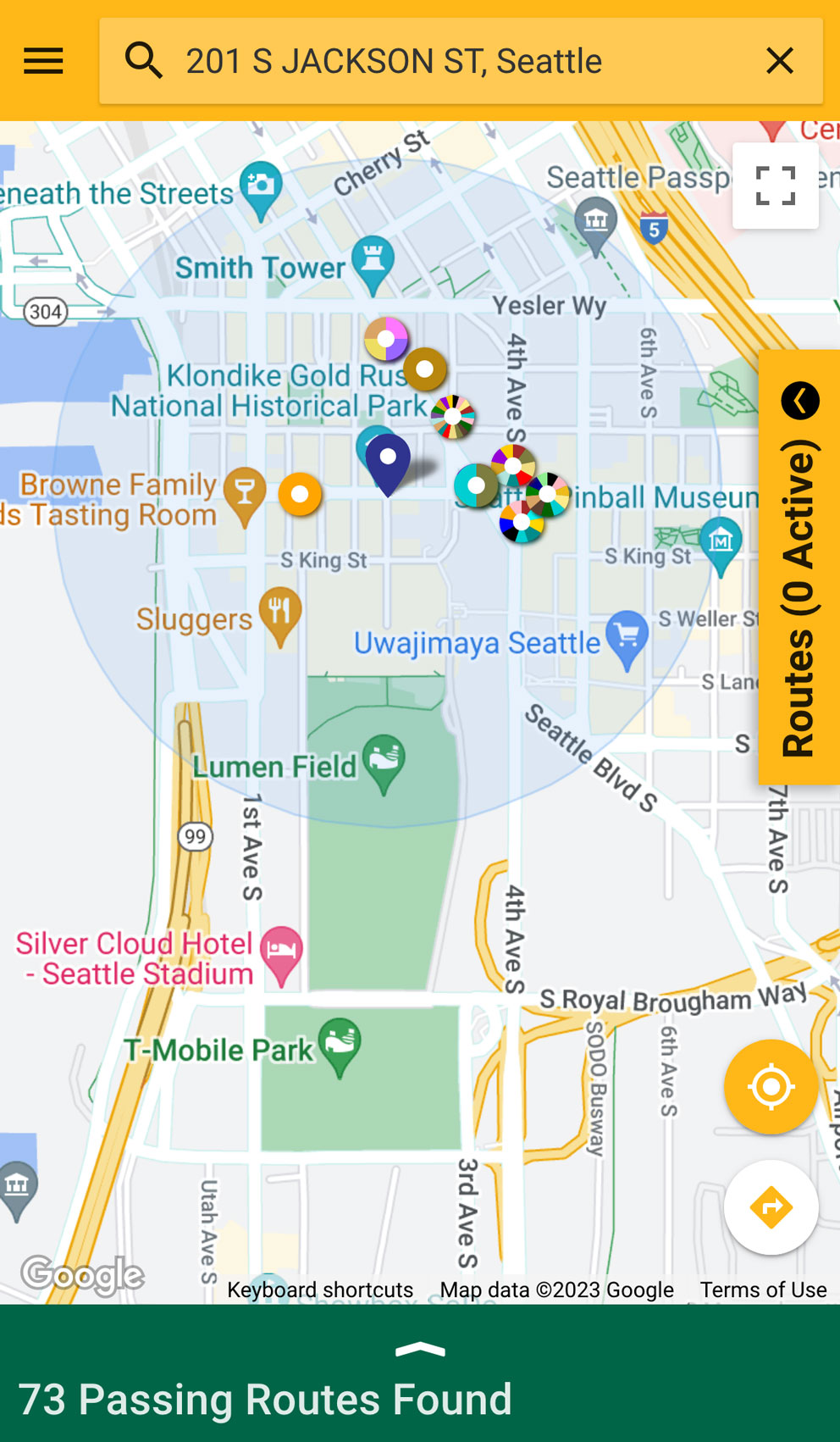The height and width of the screenshot is (1442, 840).
Task: Open the hamburger navigation menu
Action: (x=43, y=61)
